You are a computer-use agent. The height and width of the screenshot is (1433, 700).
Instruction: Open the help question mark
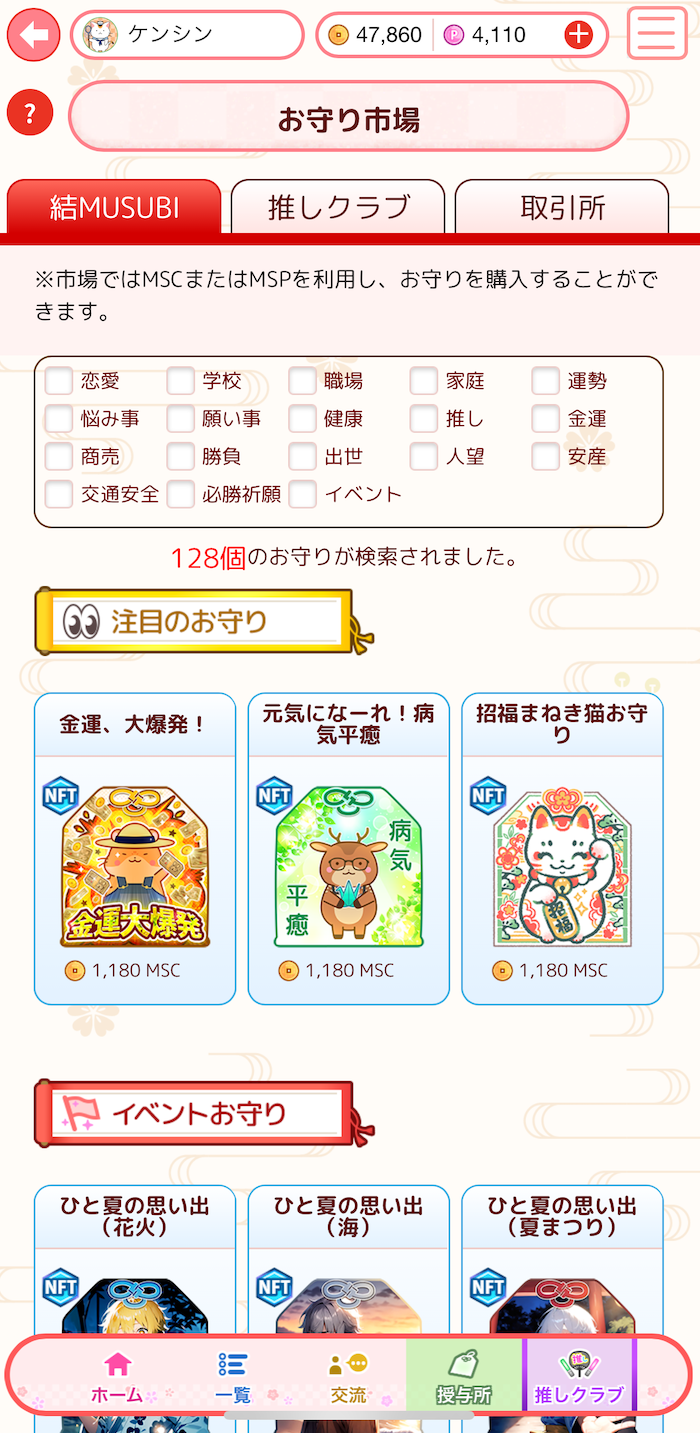(29, 113)
